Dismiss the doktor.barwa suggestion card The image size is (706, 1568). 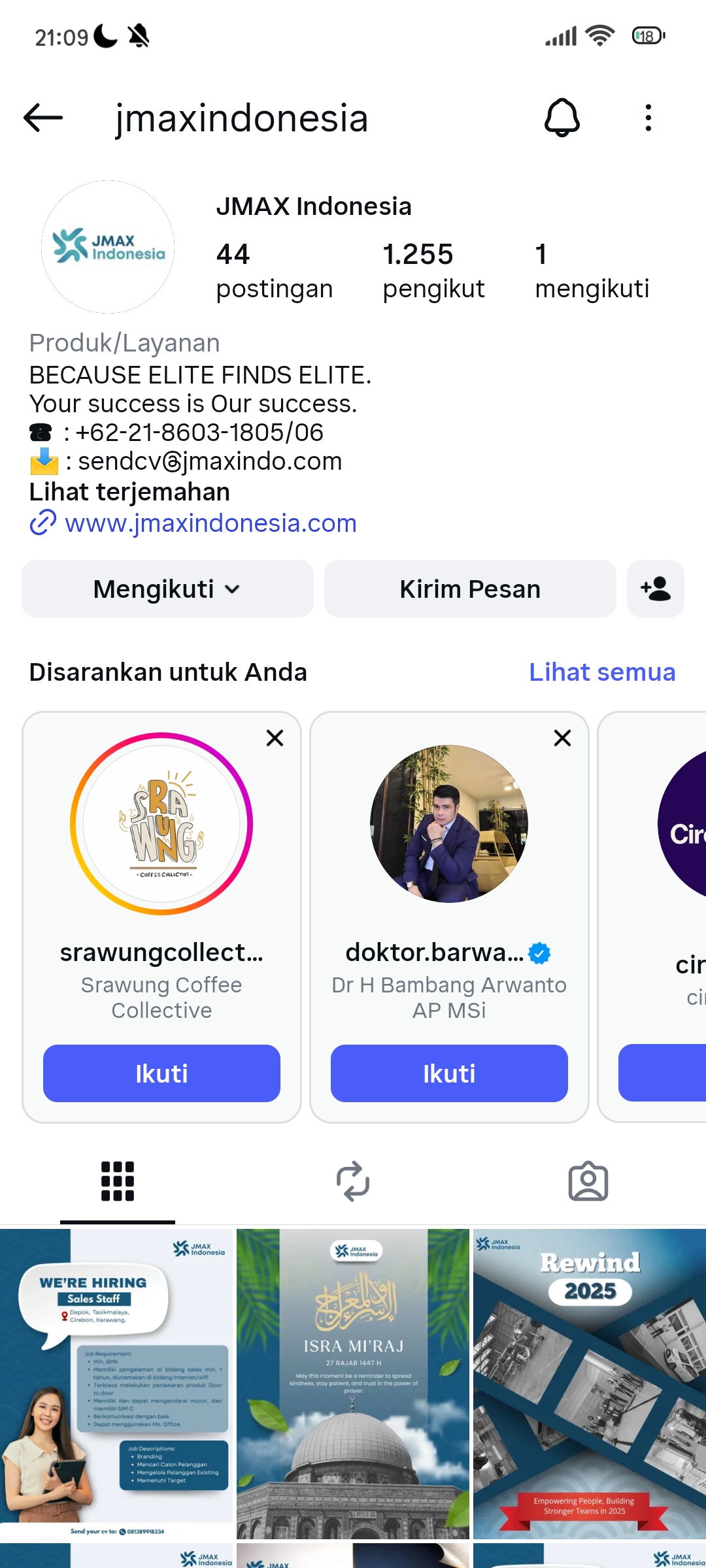click(562, 738)
